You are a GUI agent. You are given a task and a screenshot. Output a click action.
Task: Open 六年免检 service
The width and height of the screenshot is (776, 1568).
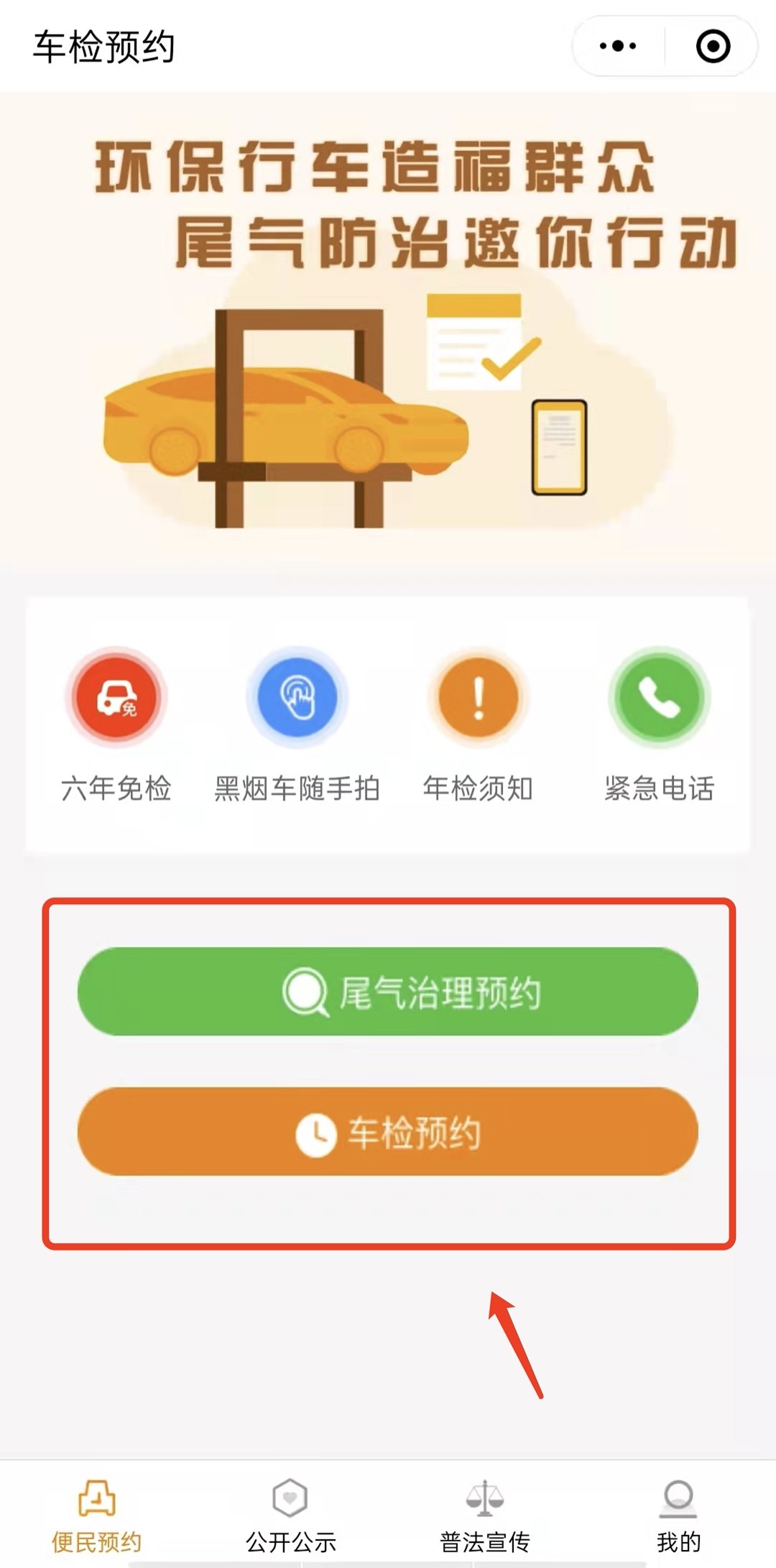coord(116,724)
